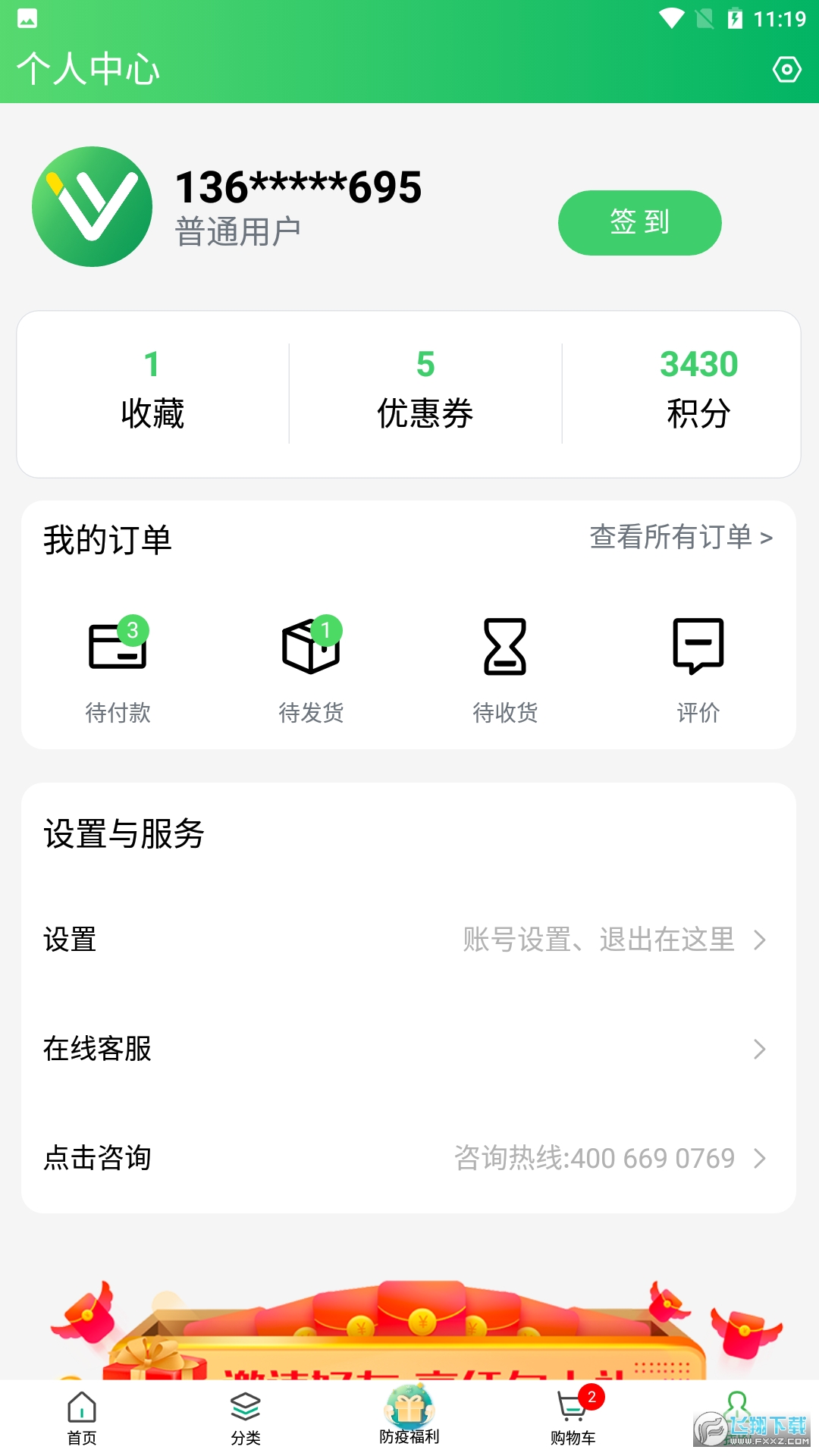View my 优惠券 coupons

pos(425,393)
